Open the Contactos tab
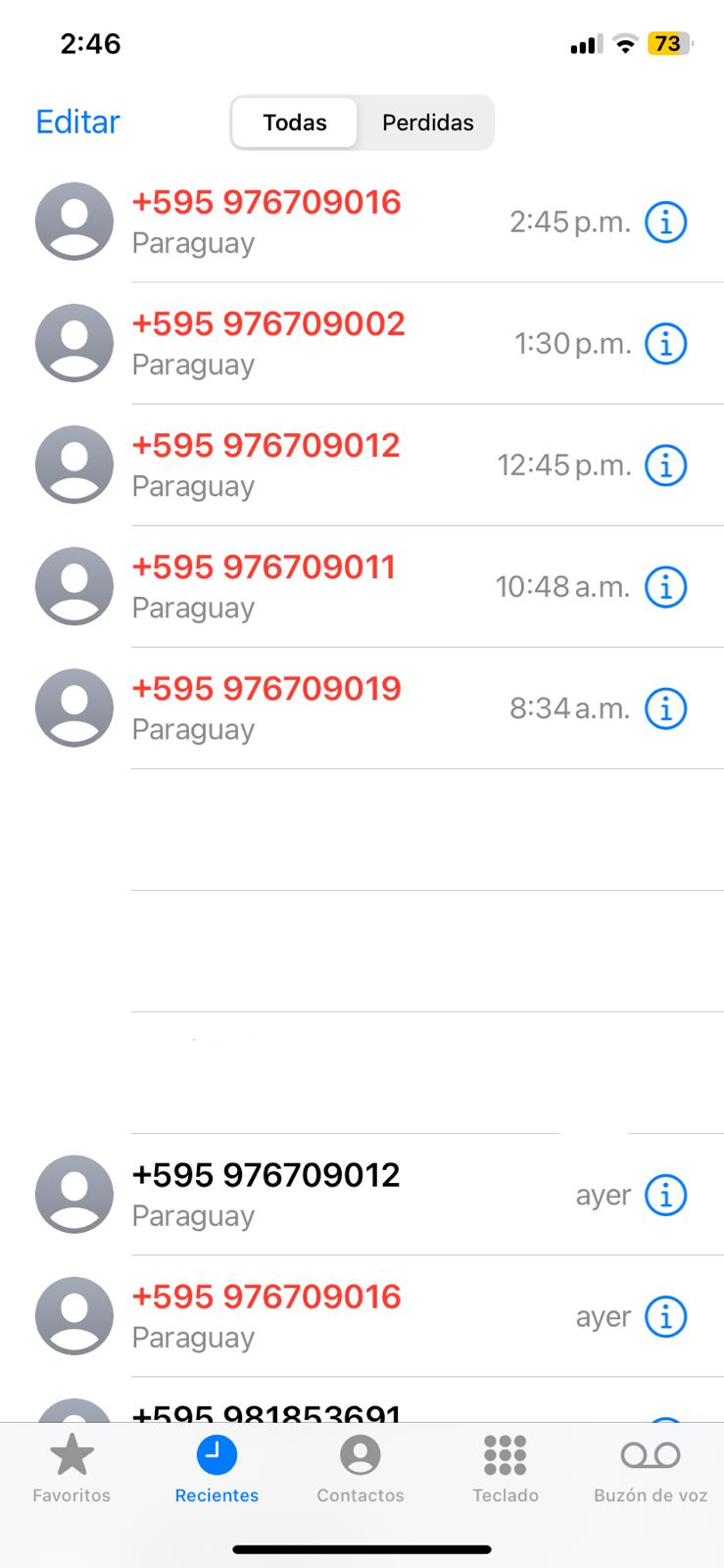 (x=361, y=1468)
